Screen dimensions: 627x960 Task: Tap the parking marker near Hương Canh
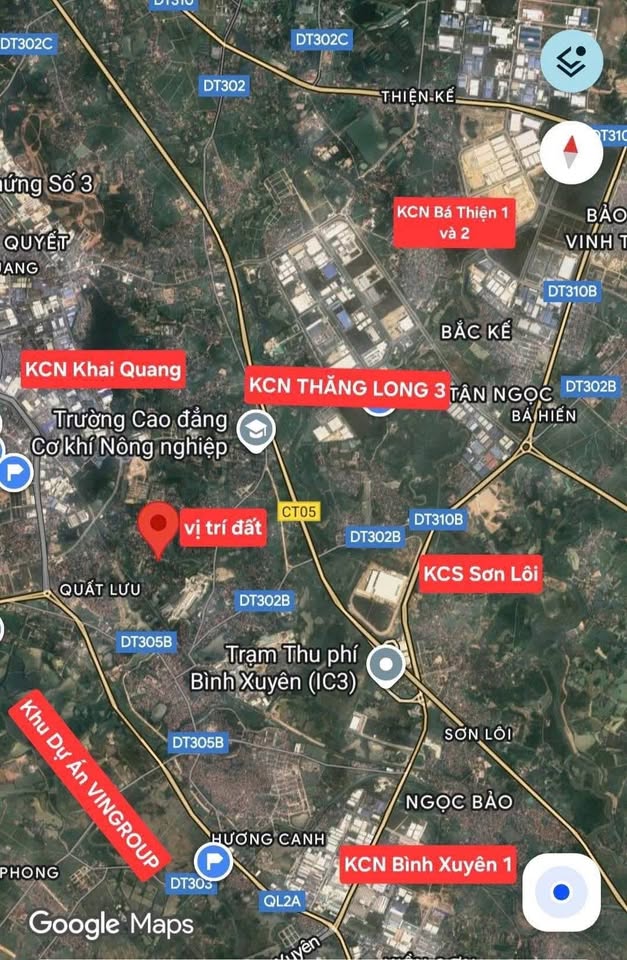[212, 861]
